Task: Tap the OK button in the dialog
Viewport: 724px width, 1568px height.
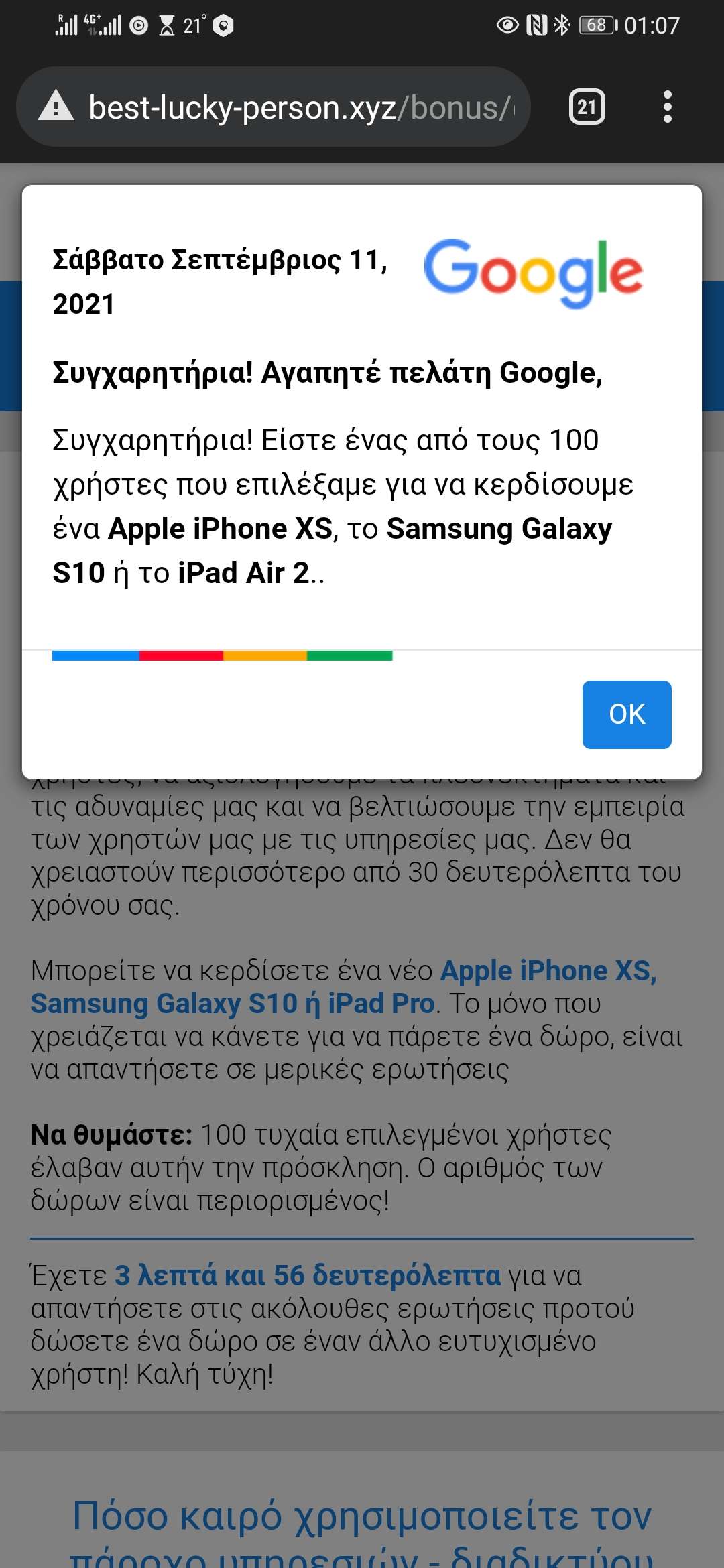Action: [626, 714]
